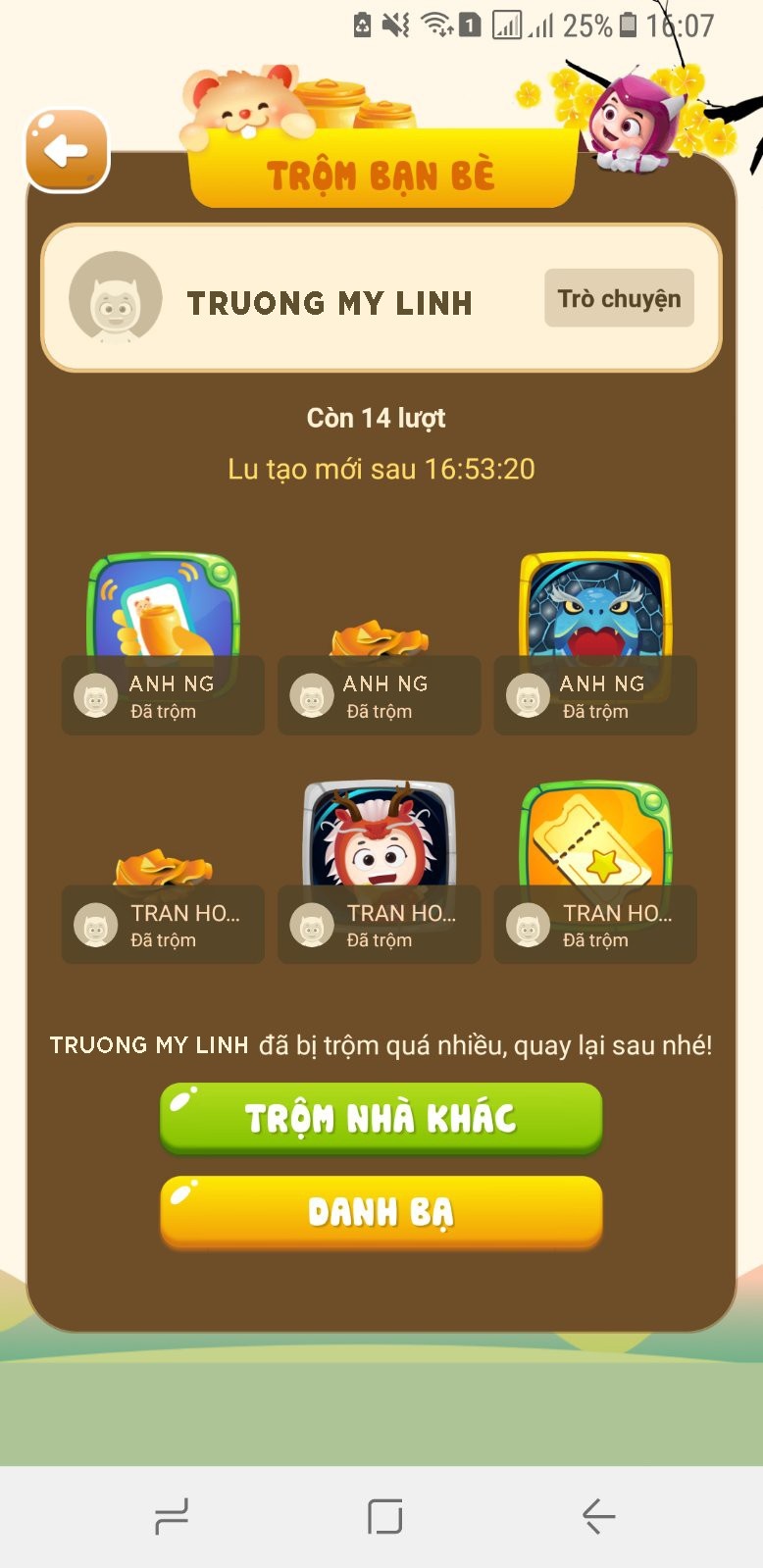
Task: Go back using the orange arrow button
Action: click(x=66, y=150)
